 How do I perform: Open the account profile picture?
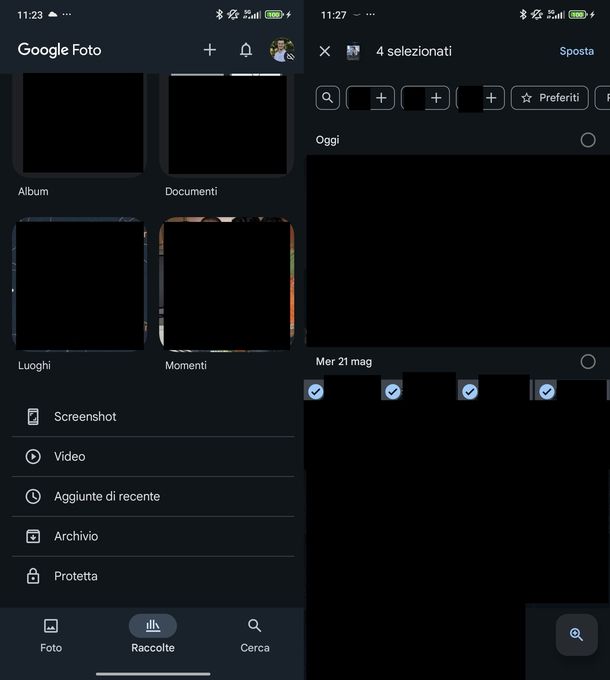tap(281, 50)
